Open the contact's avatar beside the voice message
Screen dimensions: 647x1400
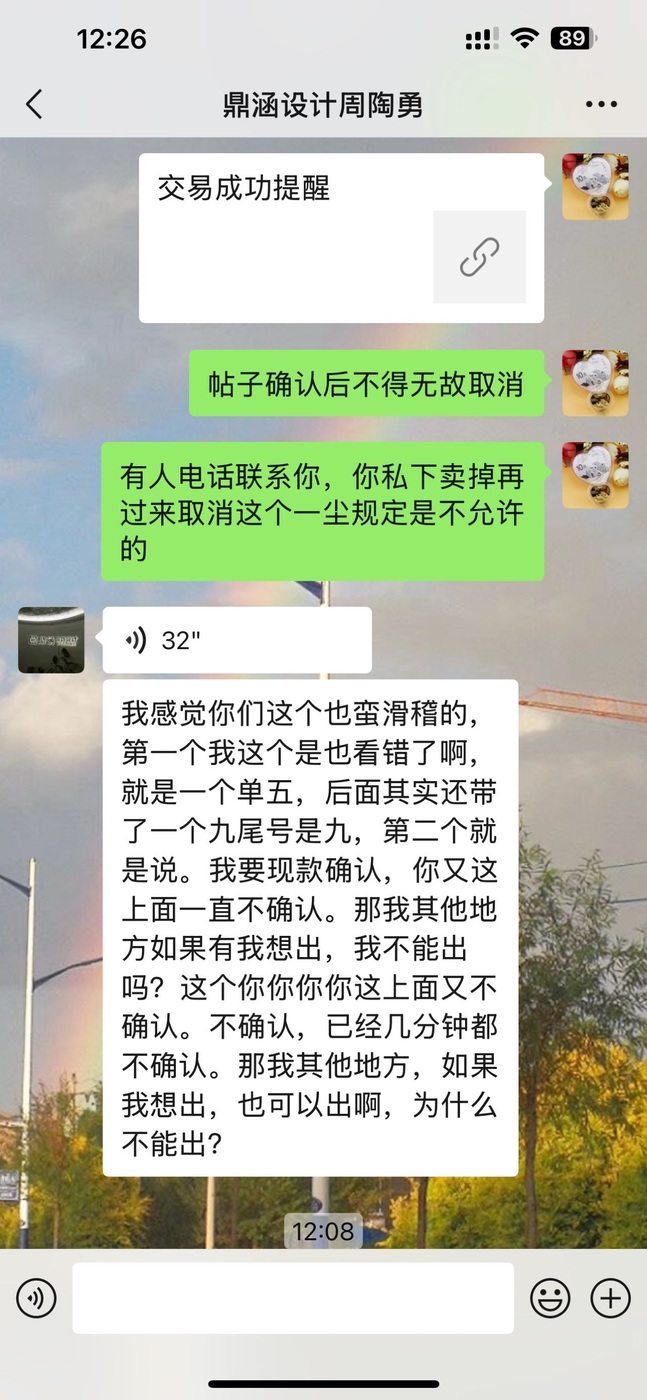pyautogui.click(x=51, y=640)
